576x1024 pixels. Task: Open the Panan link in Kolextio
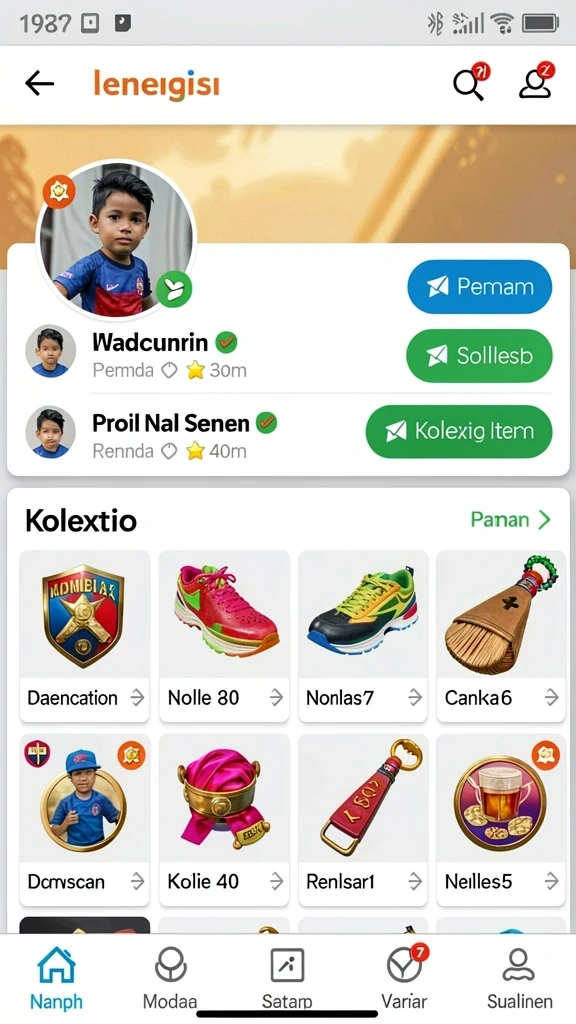[511, 520]
